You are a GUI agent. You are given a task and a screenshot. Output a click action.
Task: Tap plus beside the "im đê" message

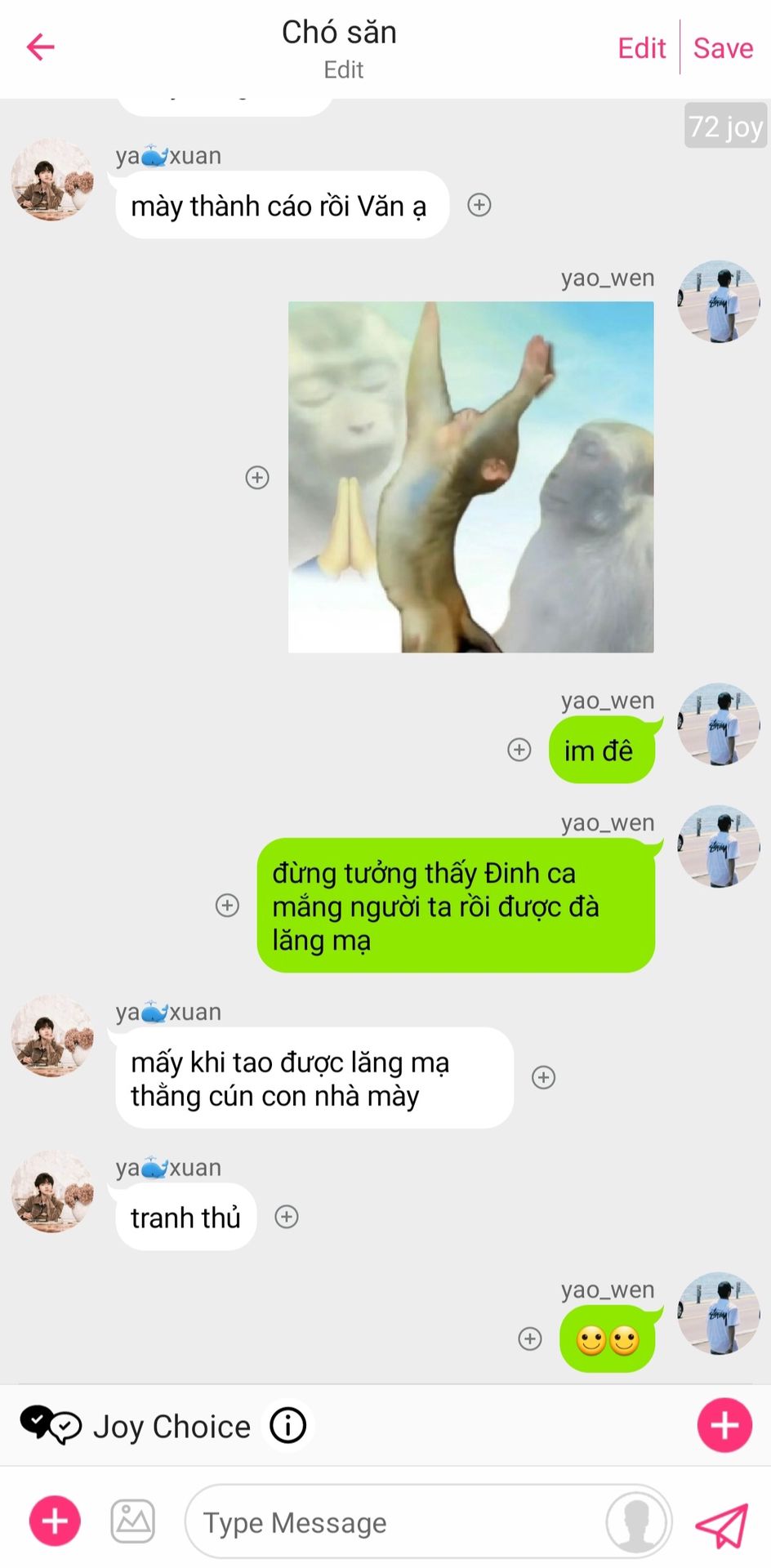519,750
